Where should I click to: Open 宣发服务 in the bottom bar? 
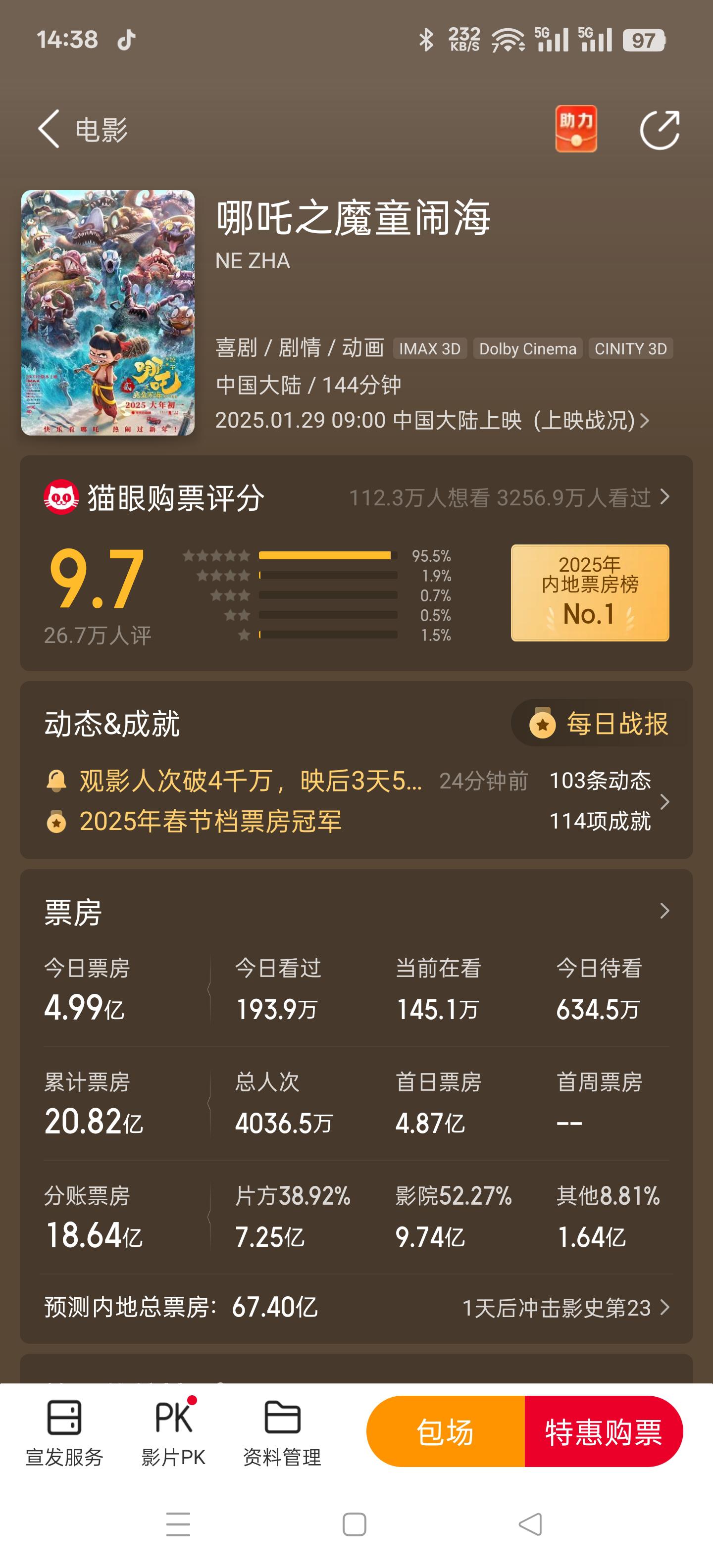(64, 1432)
